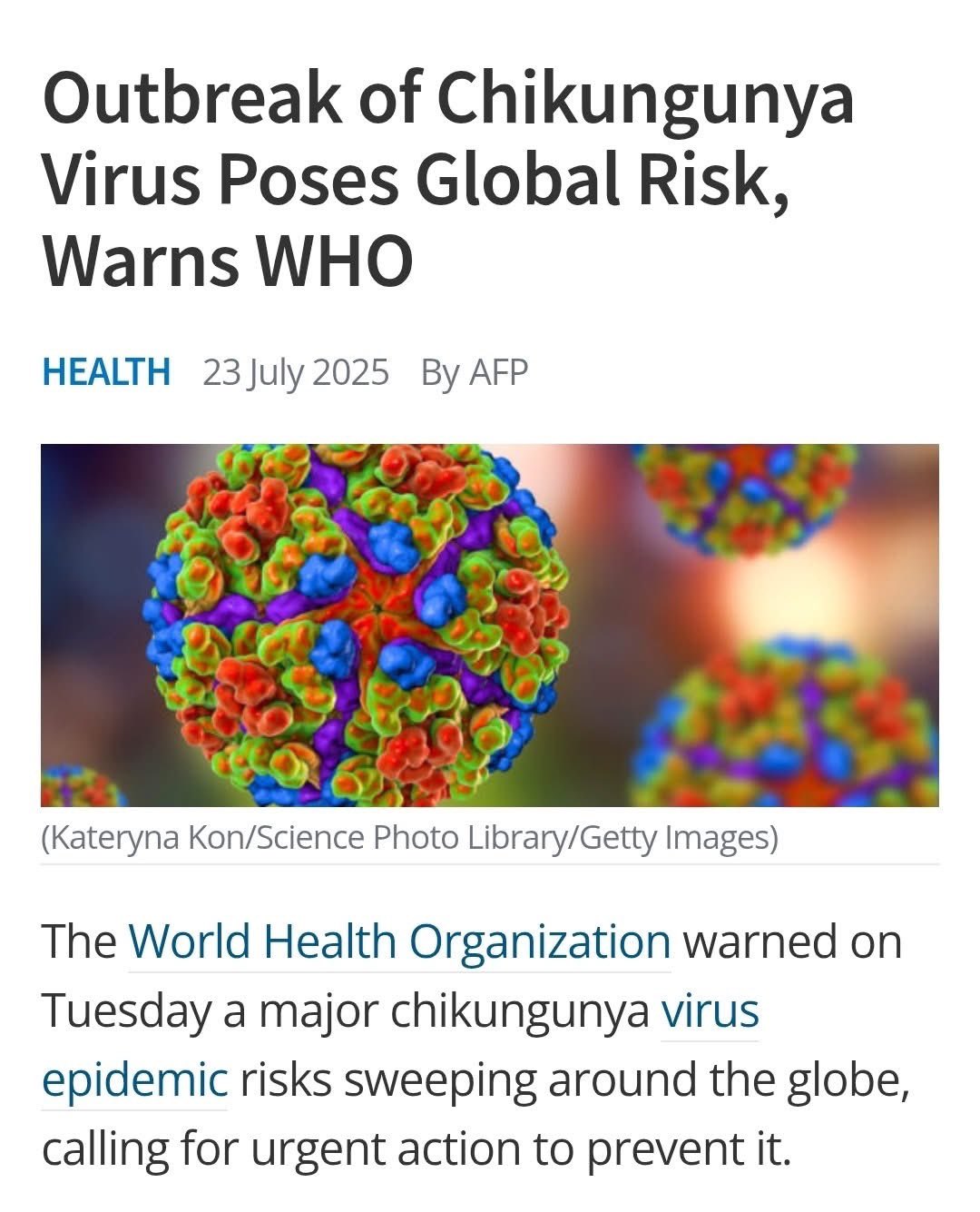Open the HEALTH category link
The image size is (980, 1212).
point(106,372)
